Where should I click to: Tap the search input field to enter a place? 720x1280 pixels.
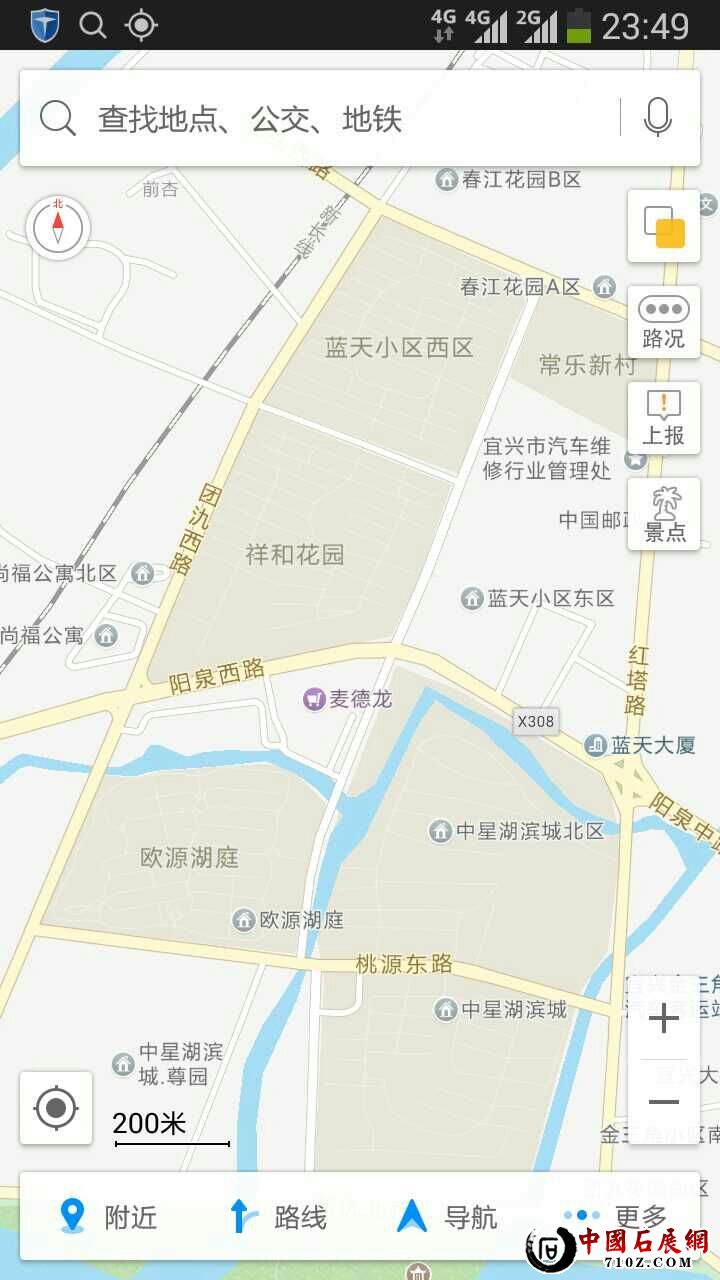point(300,117)
